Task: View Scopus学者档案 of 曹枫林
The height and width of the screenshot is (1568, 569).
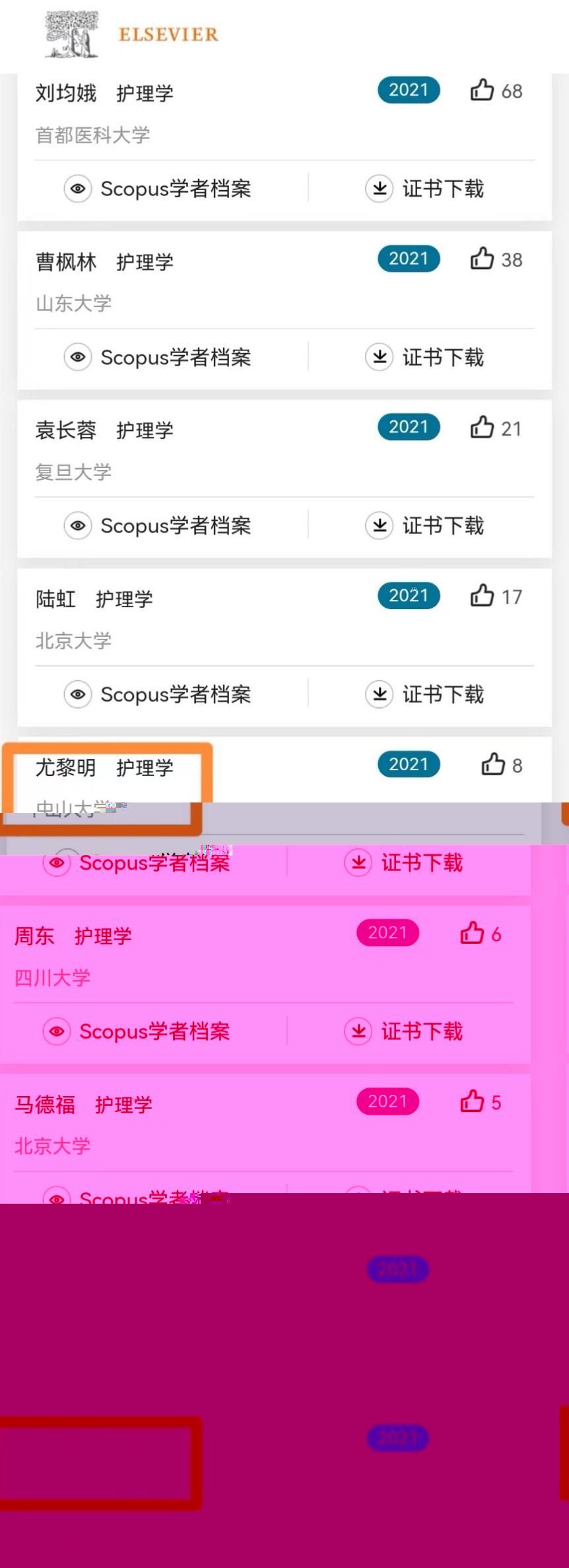Action: [x=158, y=357]
